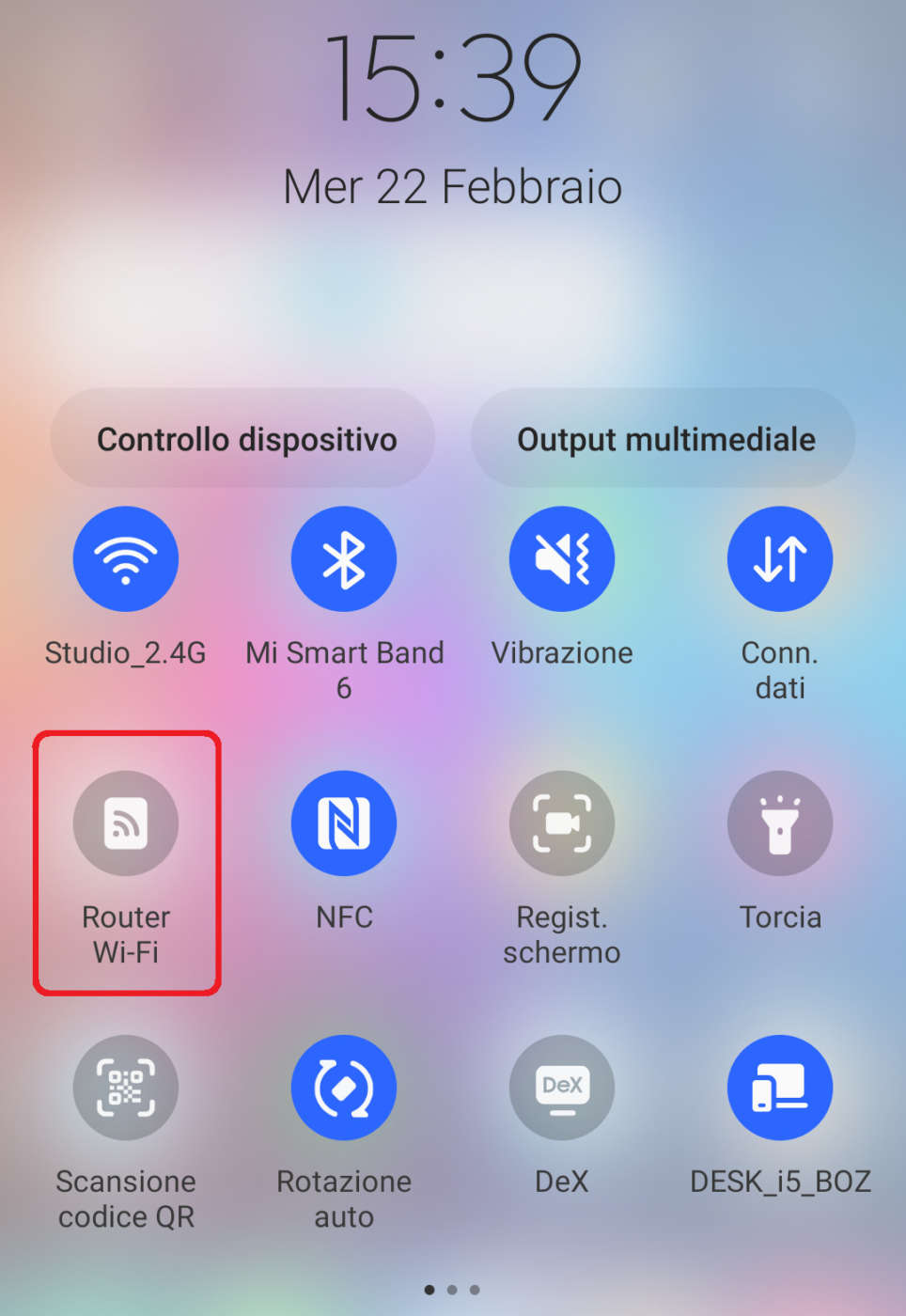The image size is (906, 1316).
Task: Disable Rotazione auto
Action: 344,1088
